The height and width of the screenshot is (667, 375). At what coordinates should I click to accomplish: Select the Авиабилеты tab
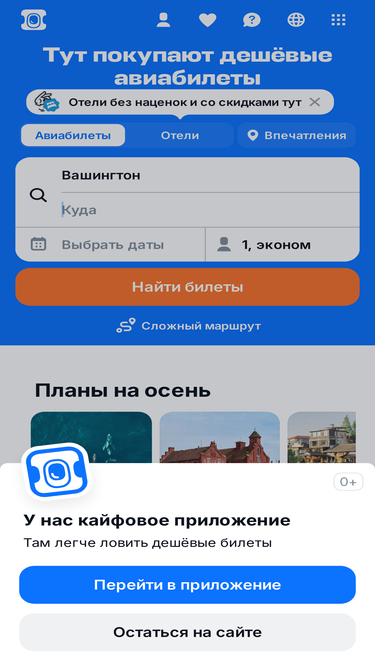tap(73, 135)
